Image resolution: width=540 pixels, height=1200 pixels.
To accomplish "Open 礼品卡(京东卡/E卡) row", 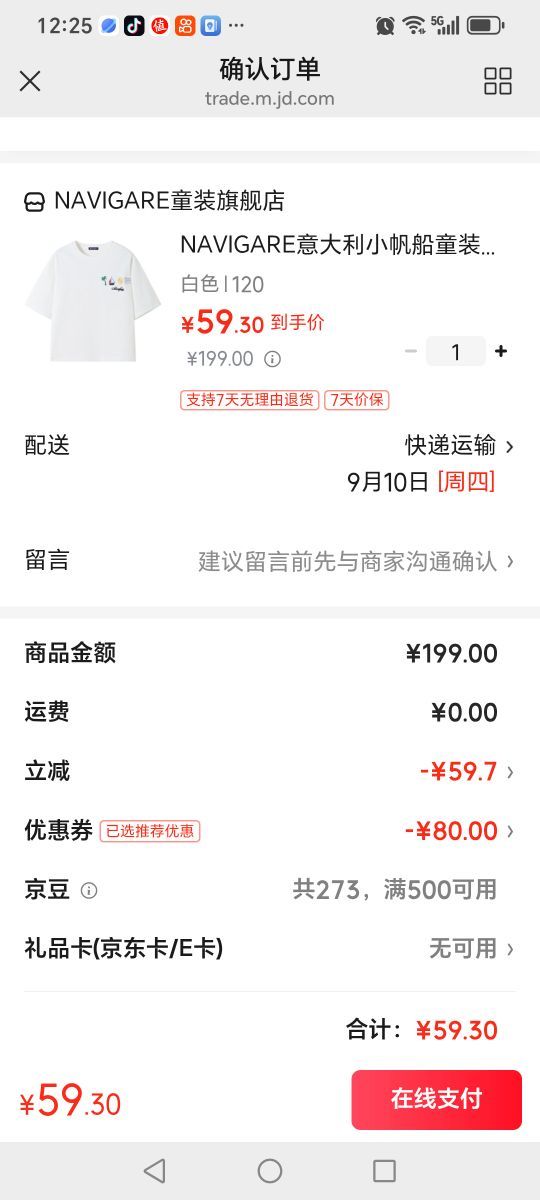I will coord(270,949).
